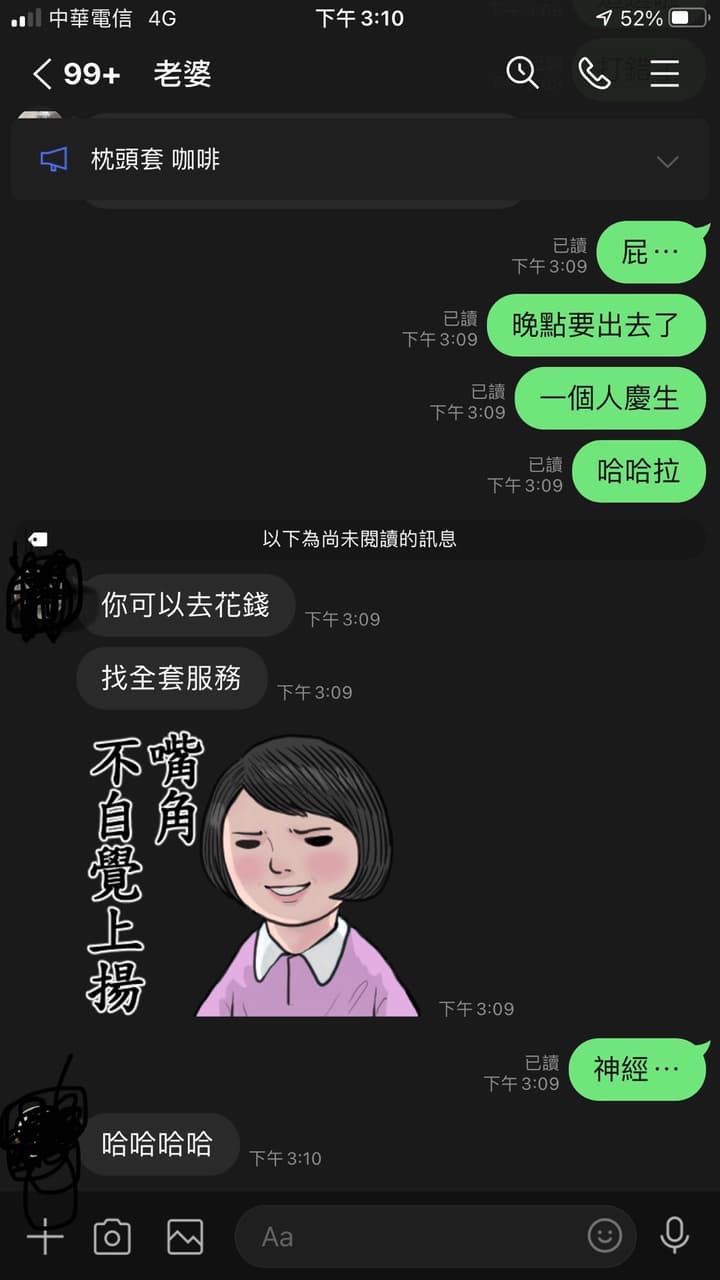Open the photo gallery picker
Image resolution: width=720 pixels, height=1280 pixels.
coord(185,1238)
